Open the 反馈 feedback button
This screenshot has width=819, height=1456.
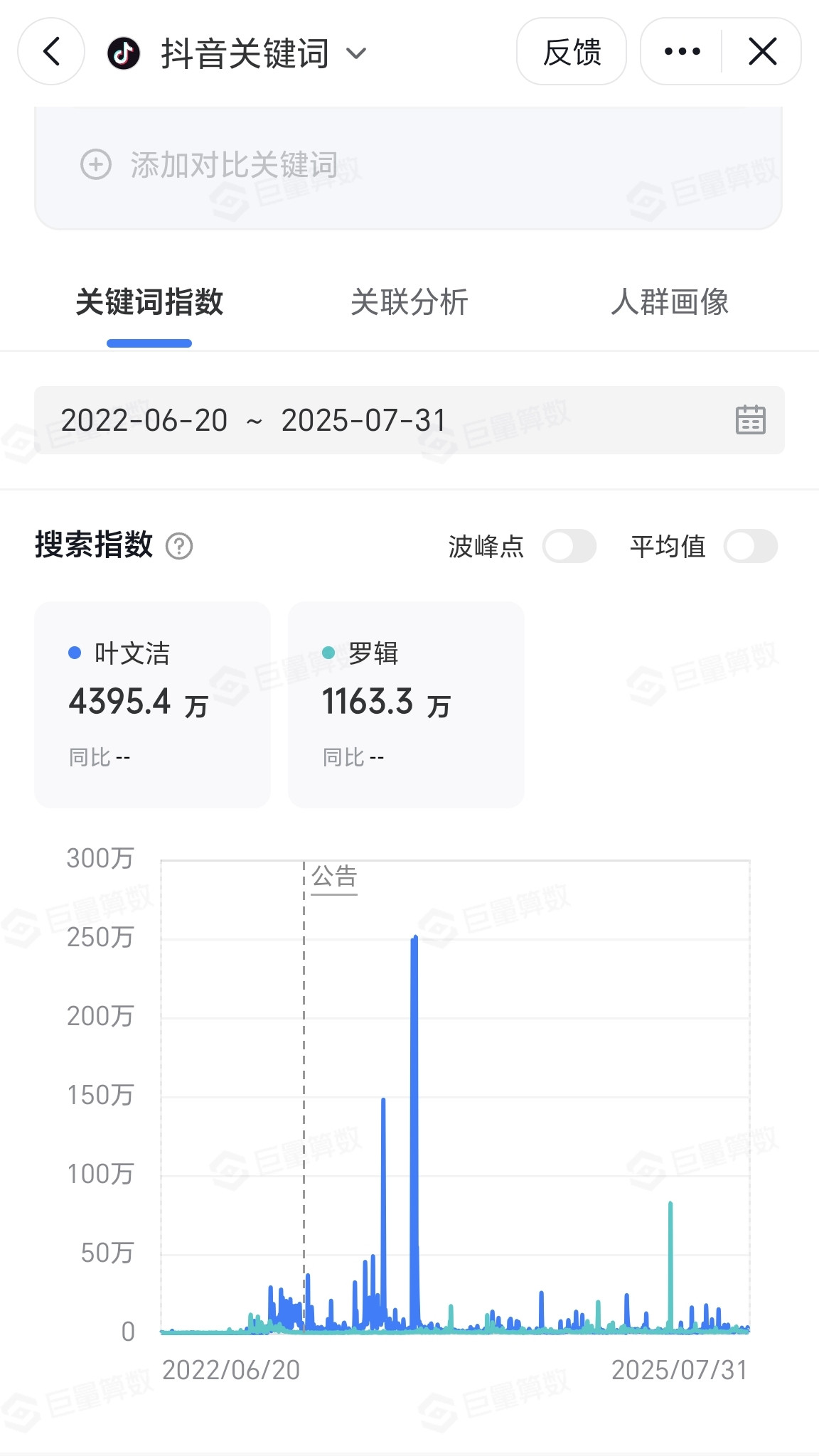572,52
